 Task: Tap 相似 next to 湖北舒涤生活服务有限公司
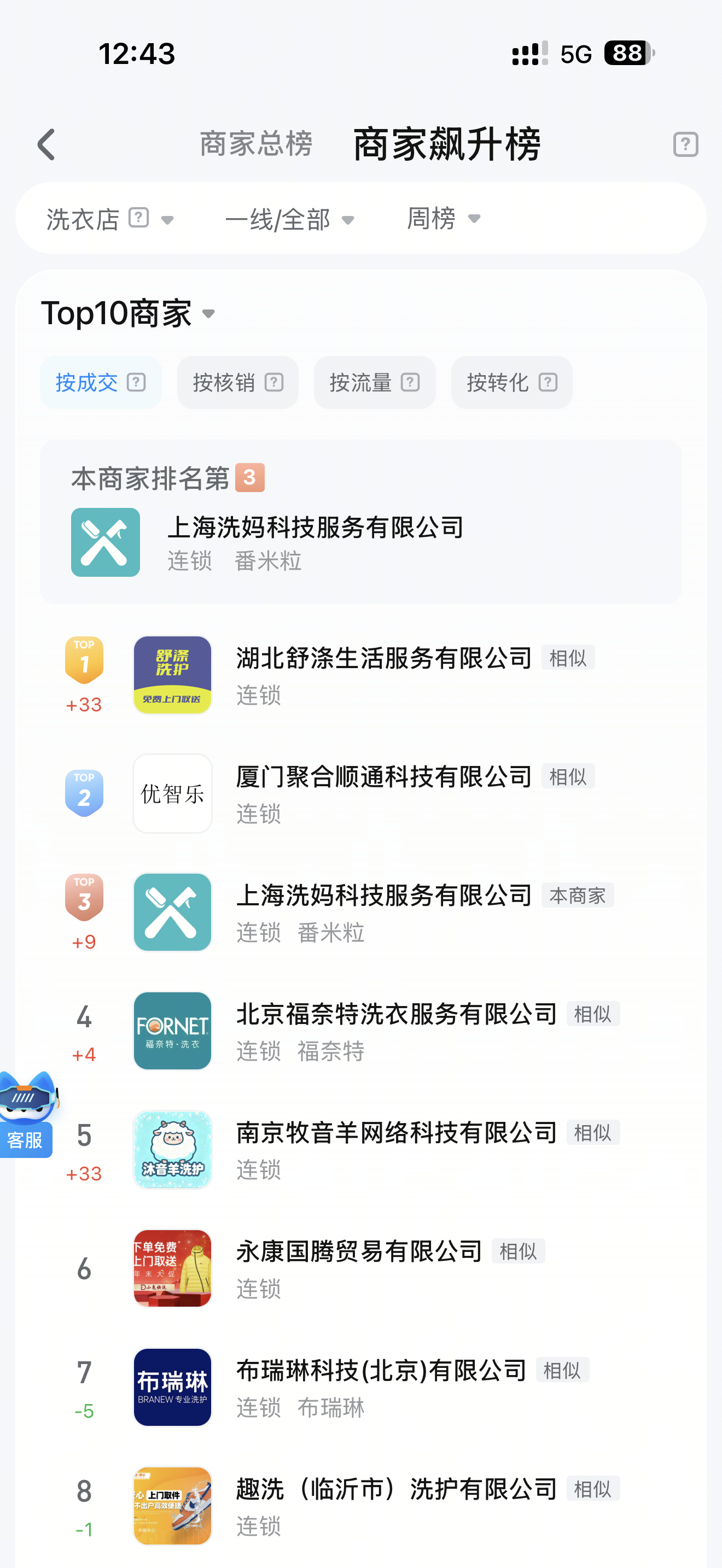[x=567, y=657]
